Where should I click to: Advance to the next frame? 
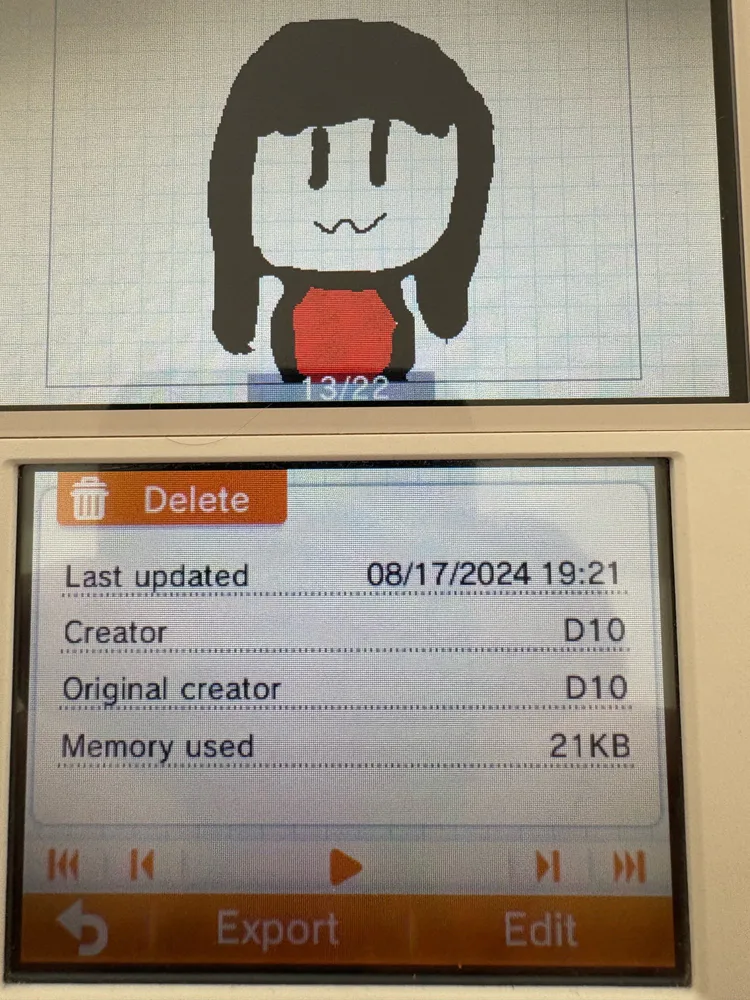[x=548, y=867]
